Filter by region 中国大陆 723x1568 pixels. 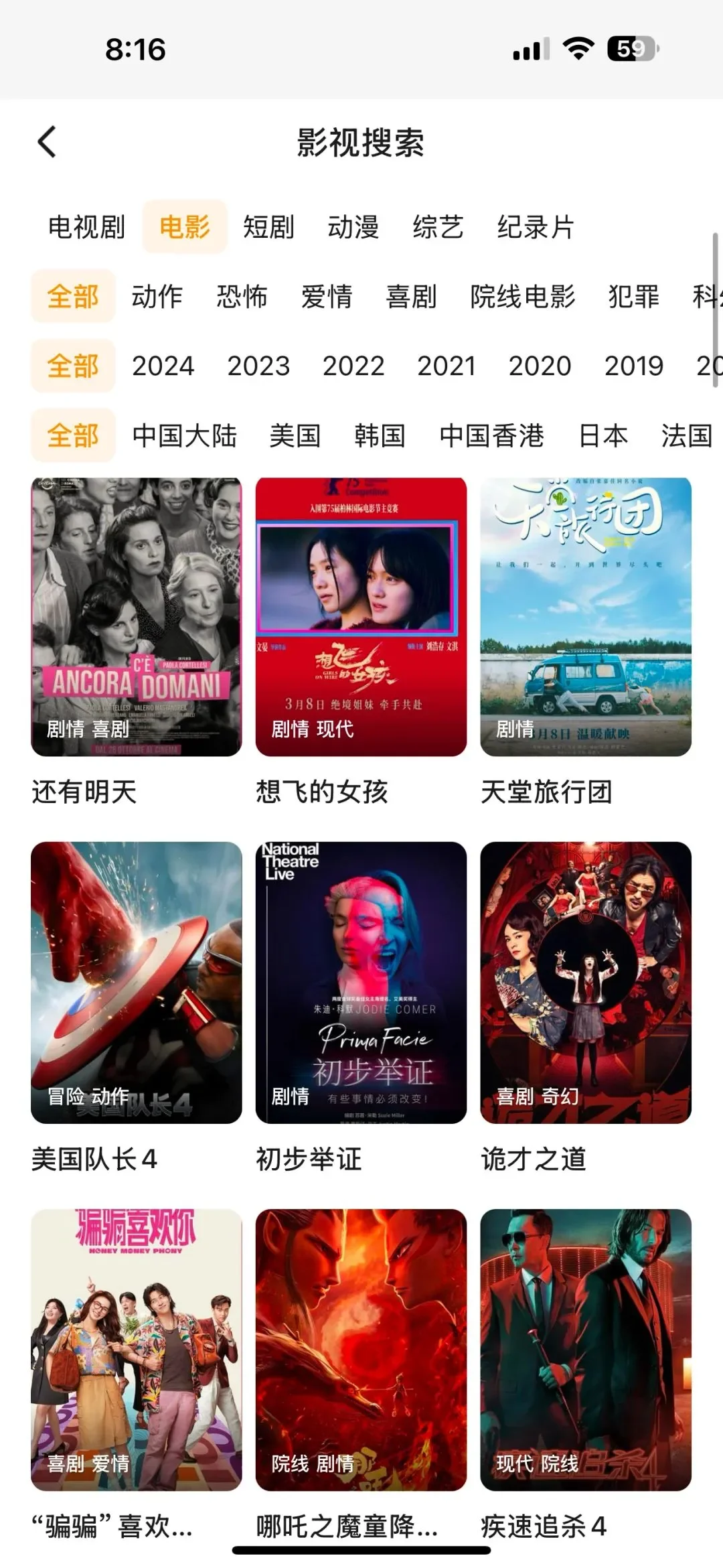click(x=185, y=435)
